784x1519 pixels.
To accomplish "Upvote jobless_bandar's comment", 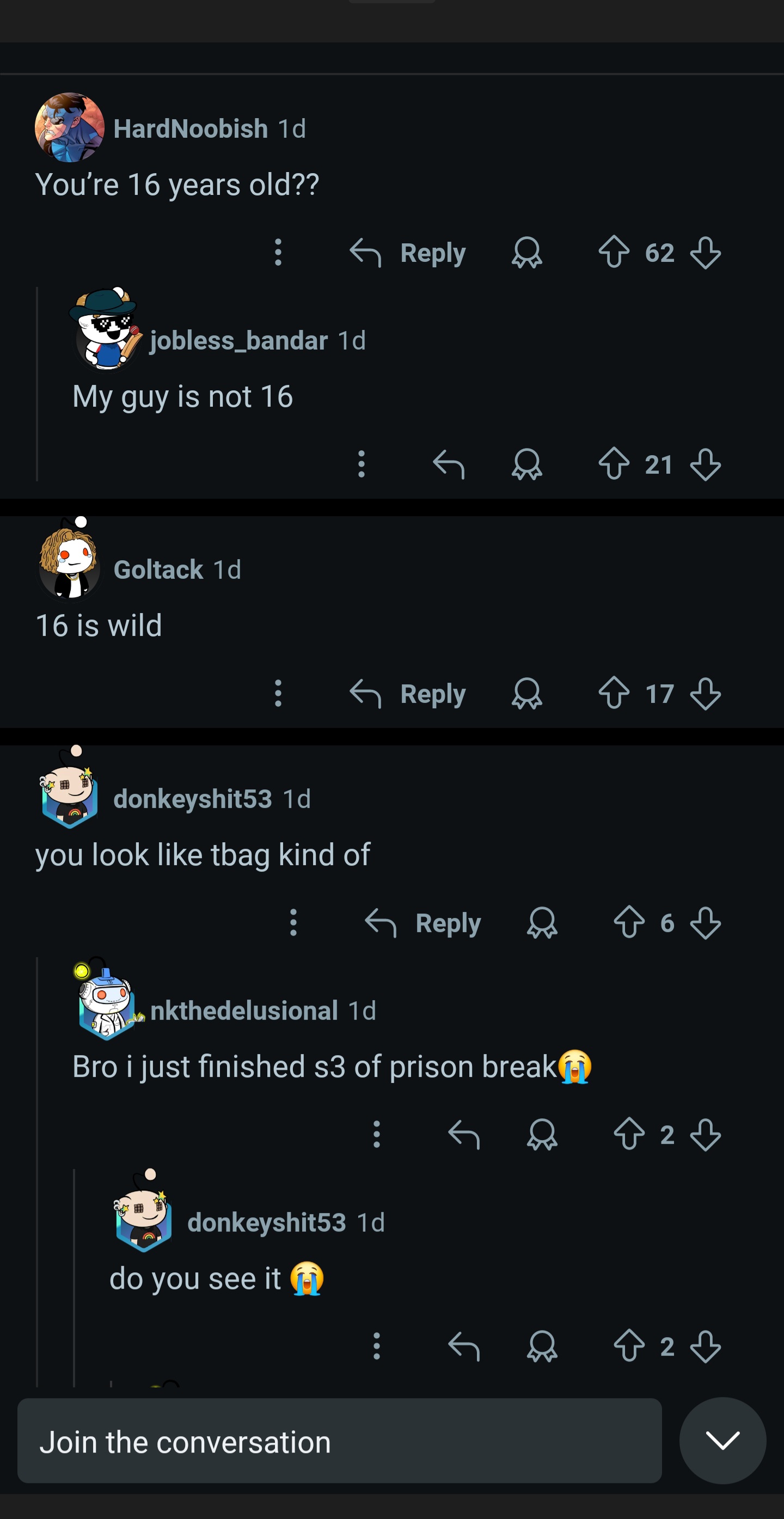I will pos(614,464).
